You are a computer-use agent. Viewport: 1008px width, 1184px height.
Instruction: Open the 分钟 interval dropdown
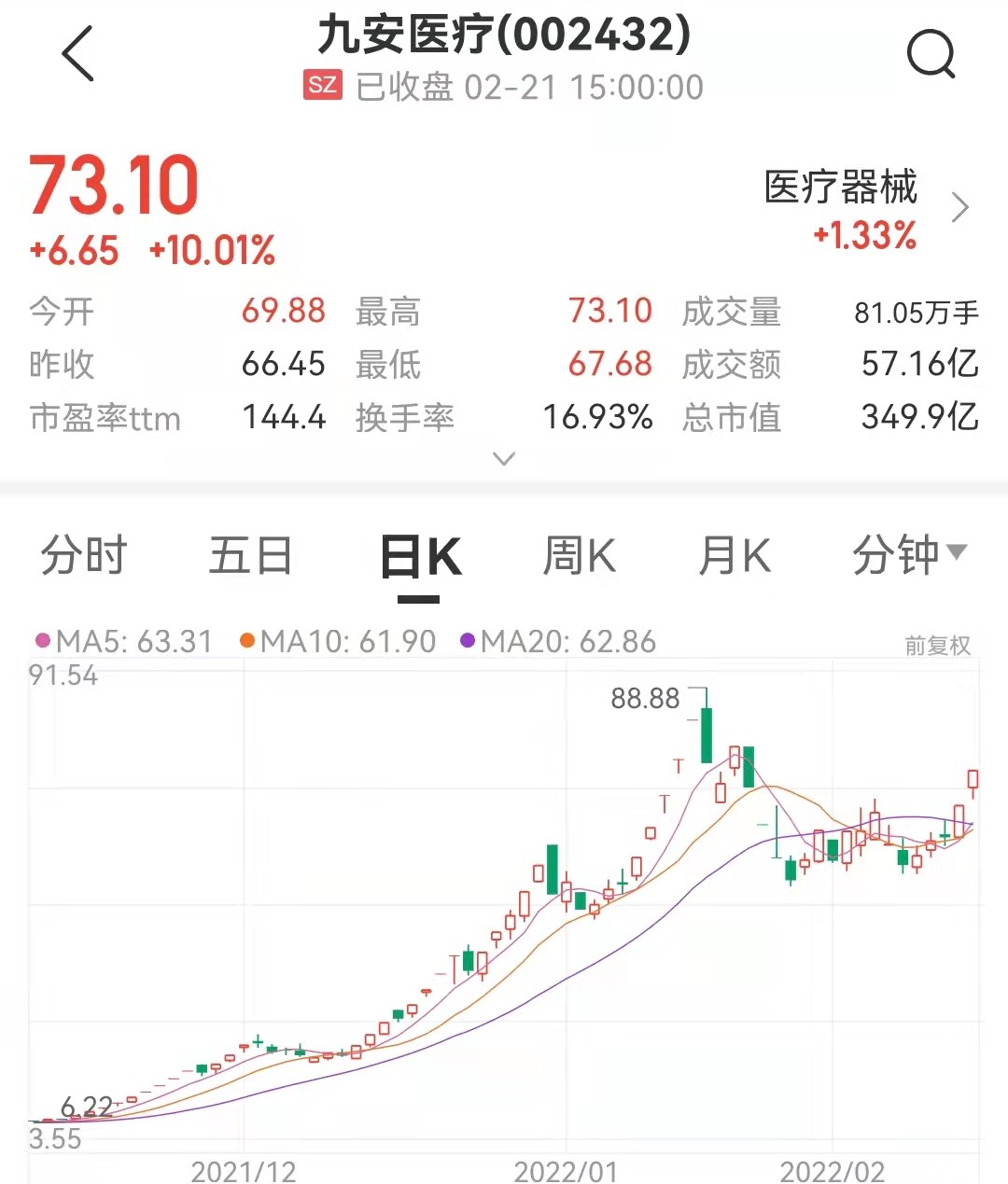coord(908,556)
